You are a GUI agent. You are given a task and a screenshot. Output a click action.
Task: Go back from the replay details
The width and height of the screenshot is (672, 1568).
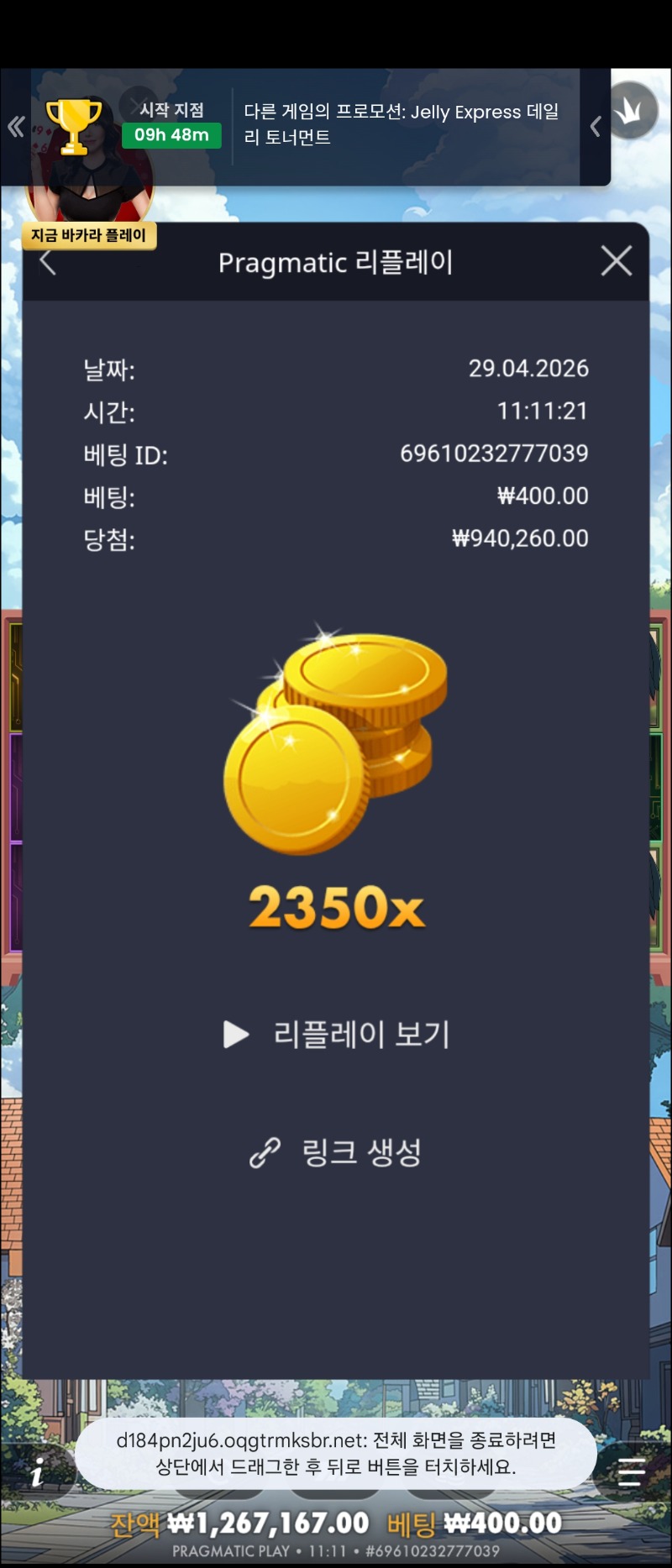point(48,263)
